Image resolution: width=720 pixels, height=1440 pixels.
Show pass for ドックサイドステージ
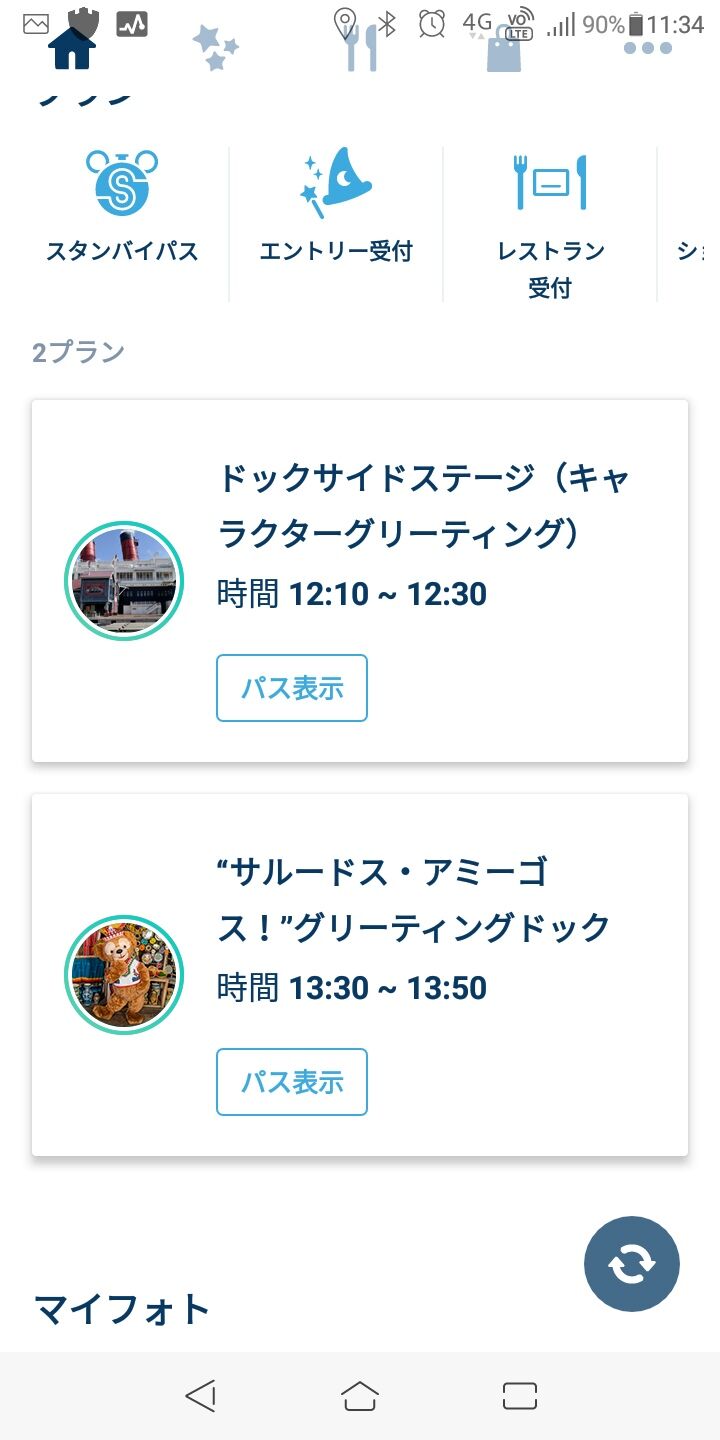click(292, 688)
